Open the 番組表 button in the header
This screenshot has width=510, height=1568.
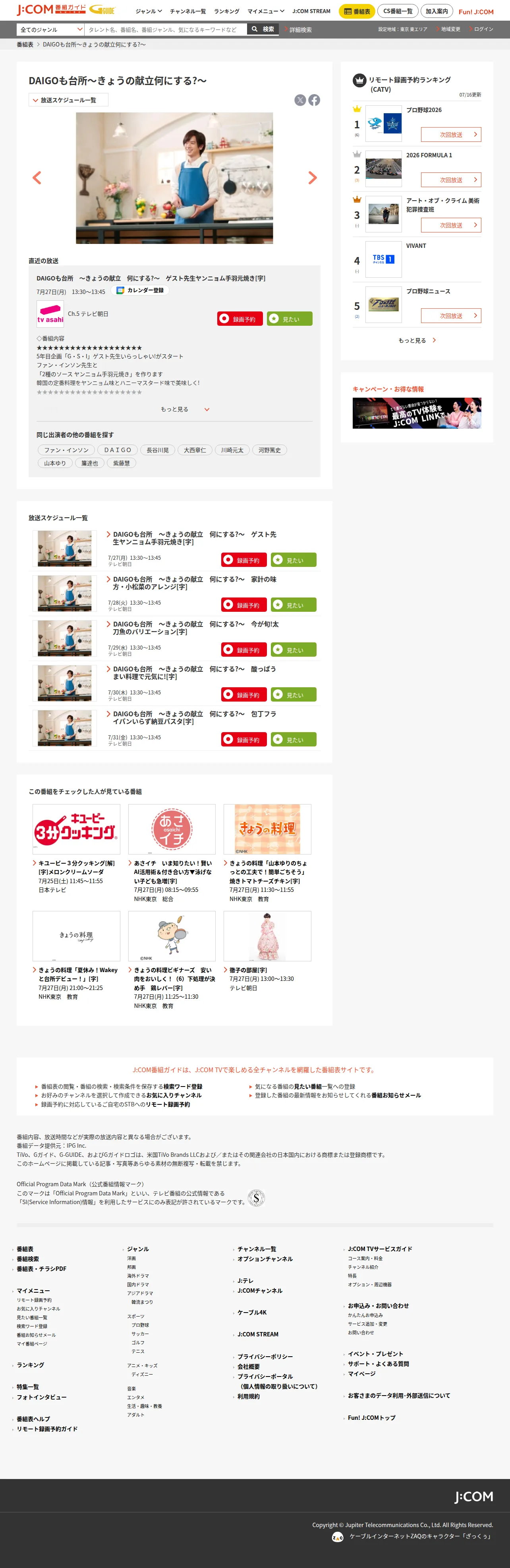(357, 11)
